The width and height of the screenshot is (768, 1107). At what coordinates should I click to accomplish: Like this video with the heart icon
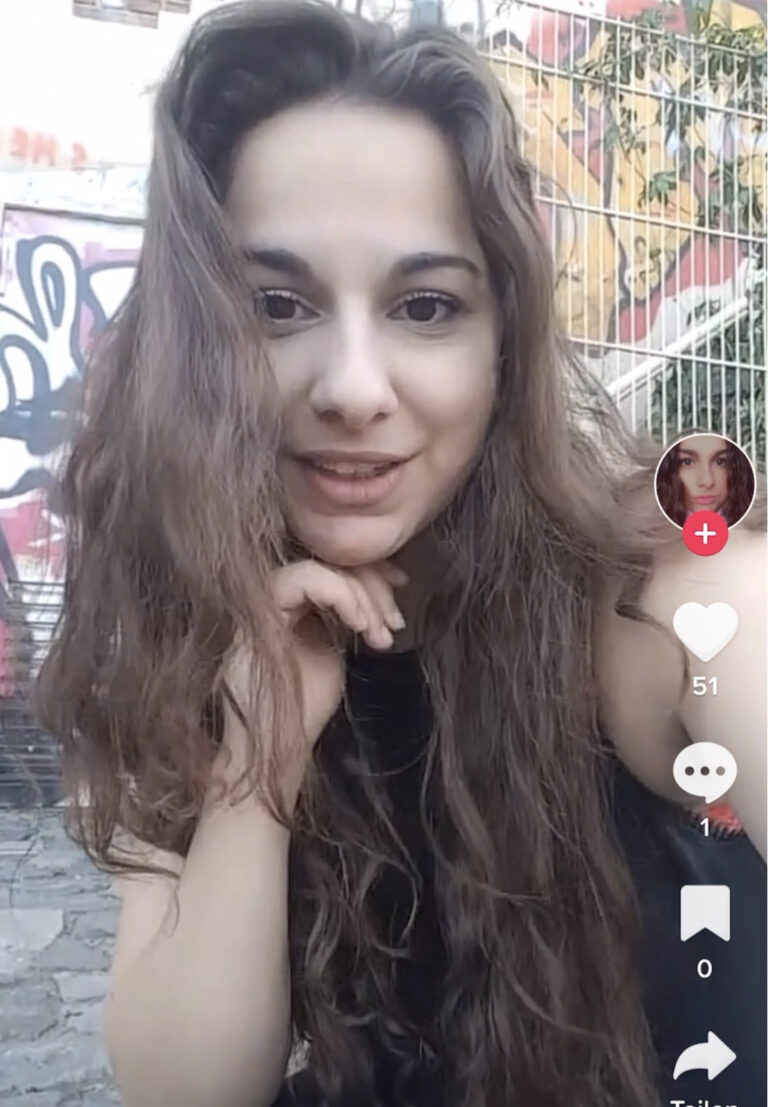click(705, 631)
